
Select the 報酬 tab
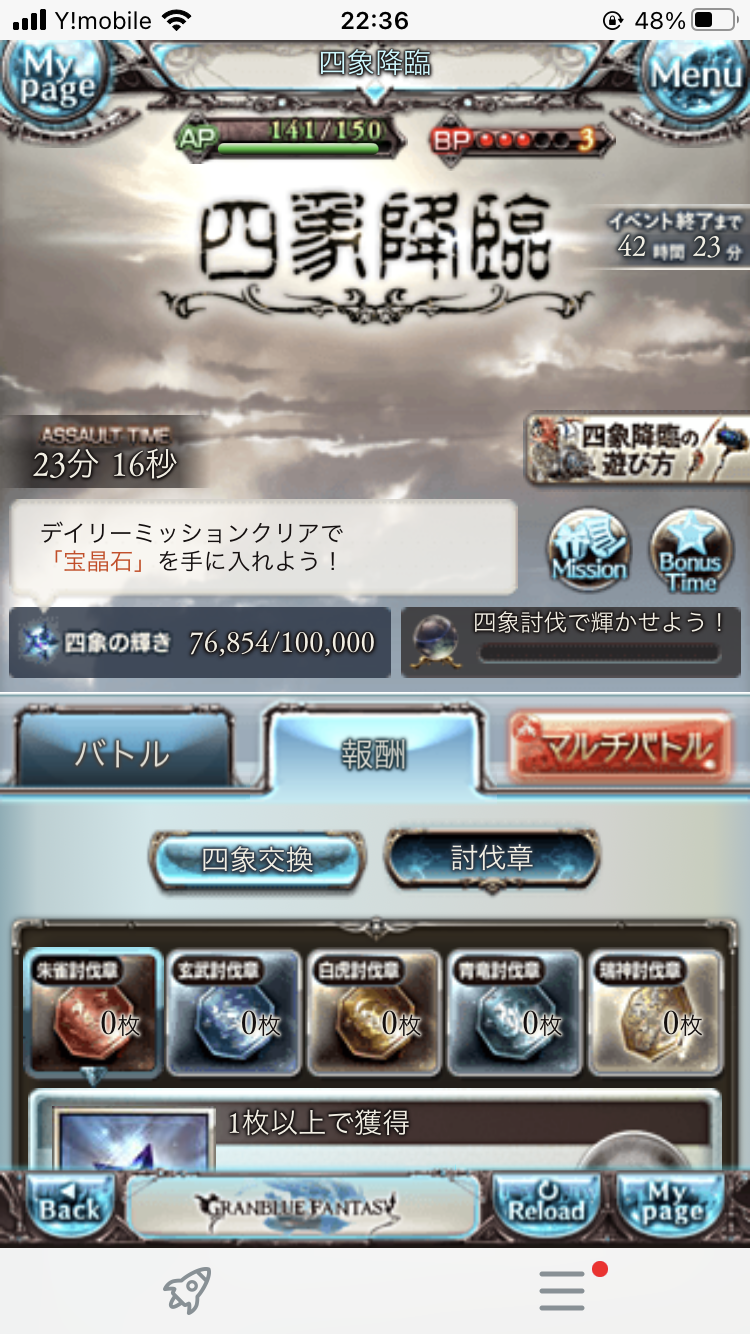(x=373, y=752)
